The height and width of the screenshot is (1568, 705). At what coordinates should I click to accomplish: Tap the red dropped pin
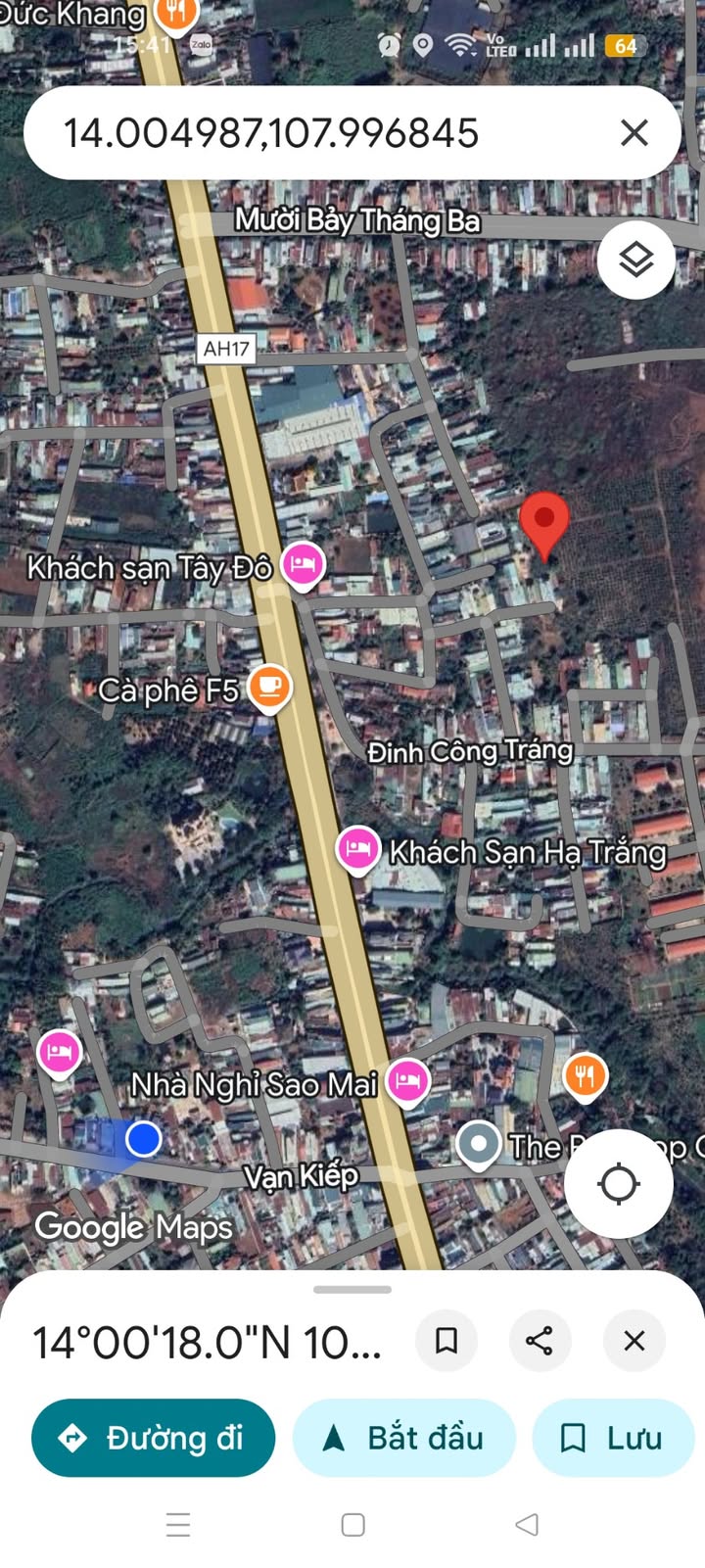544,524
